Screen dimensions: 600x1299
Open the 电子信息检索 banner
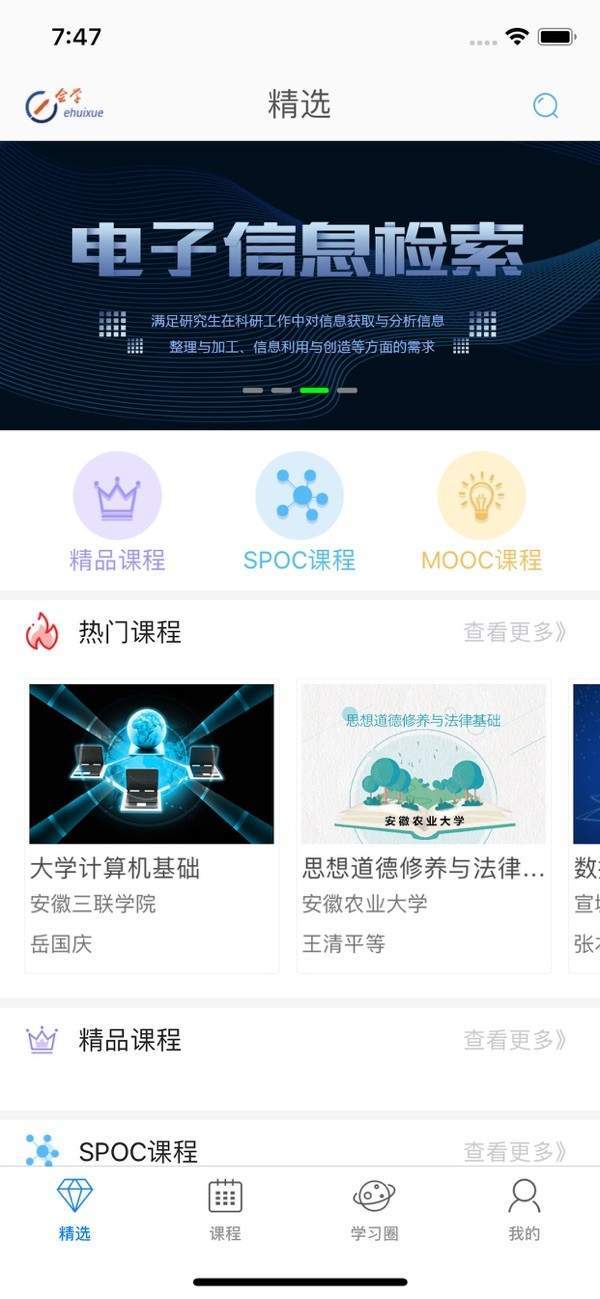point(300,285)
